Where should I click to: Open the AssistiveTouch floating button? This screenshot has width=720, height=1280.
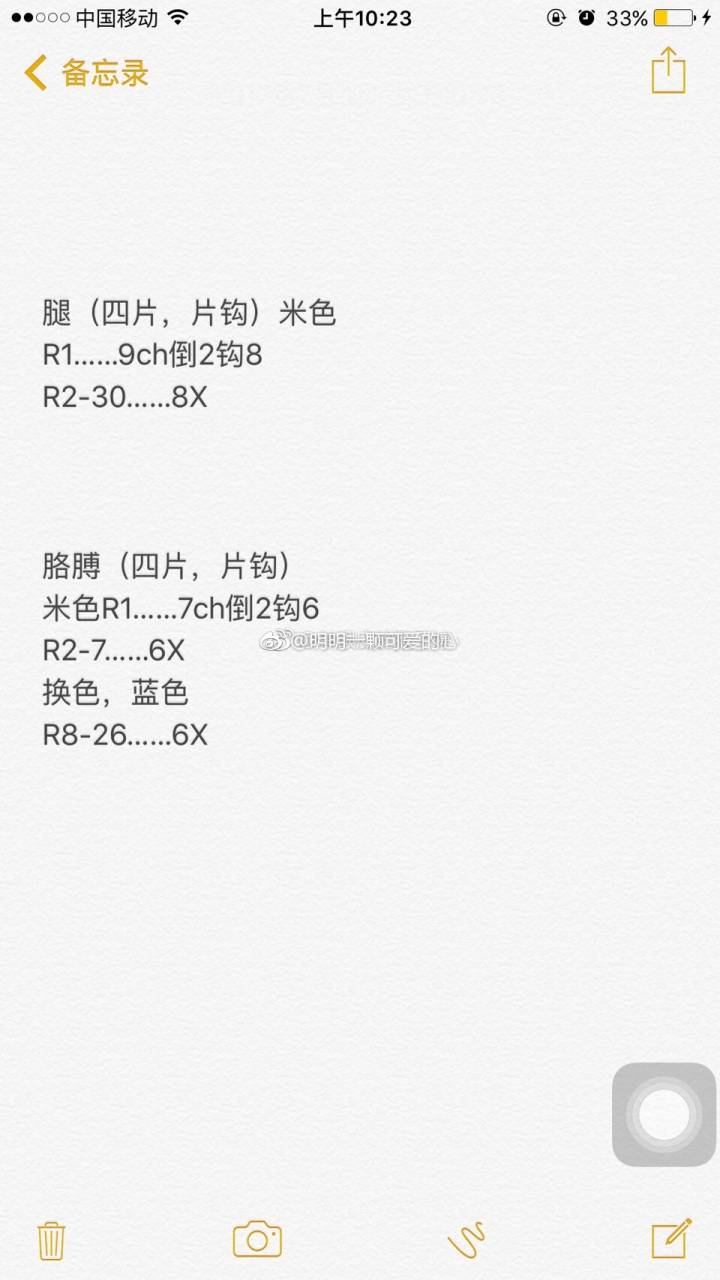point(664,1114)
